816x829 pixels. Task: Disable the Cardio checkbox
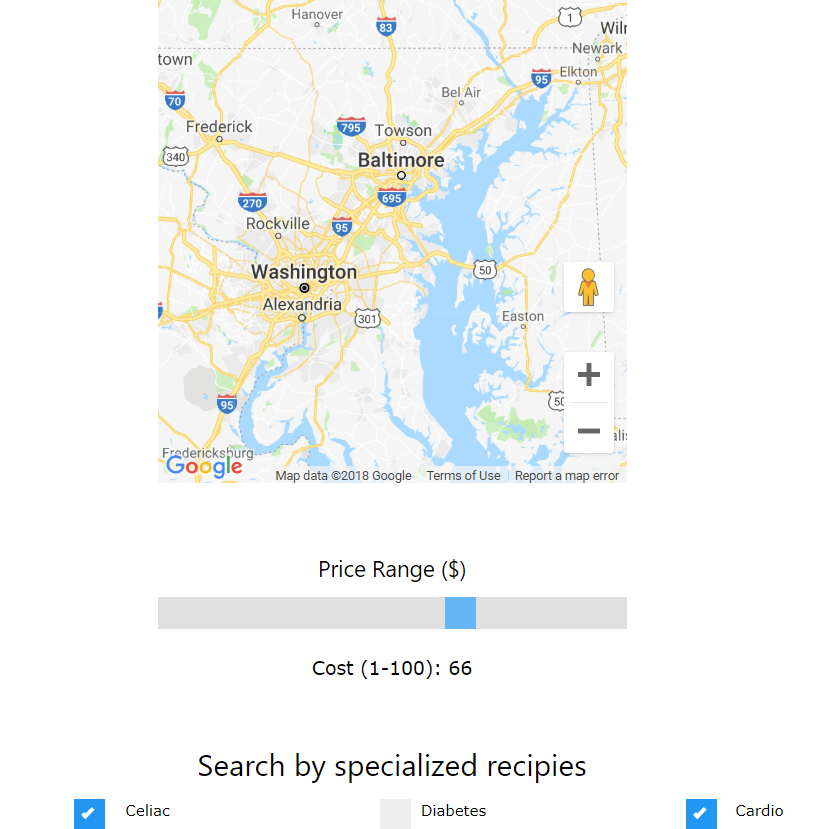click(701, 813)
